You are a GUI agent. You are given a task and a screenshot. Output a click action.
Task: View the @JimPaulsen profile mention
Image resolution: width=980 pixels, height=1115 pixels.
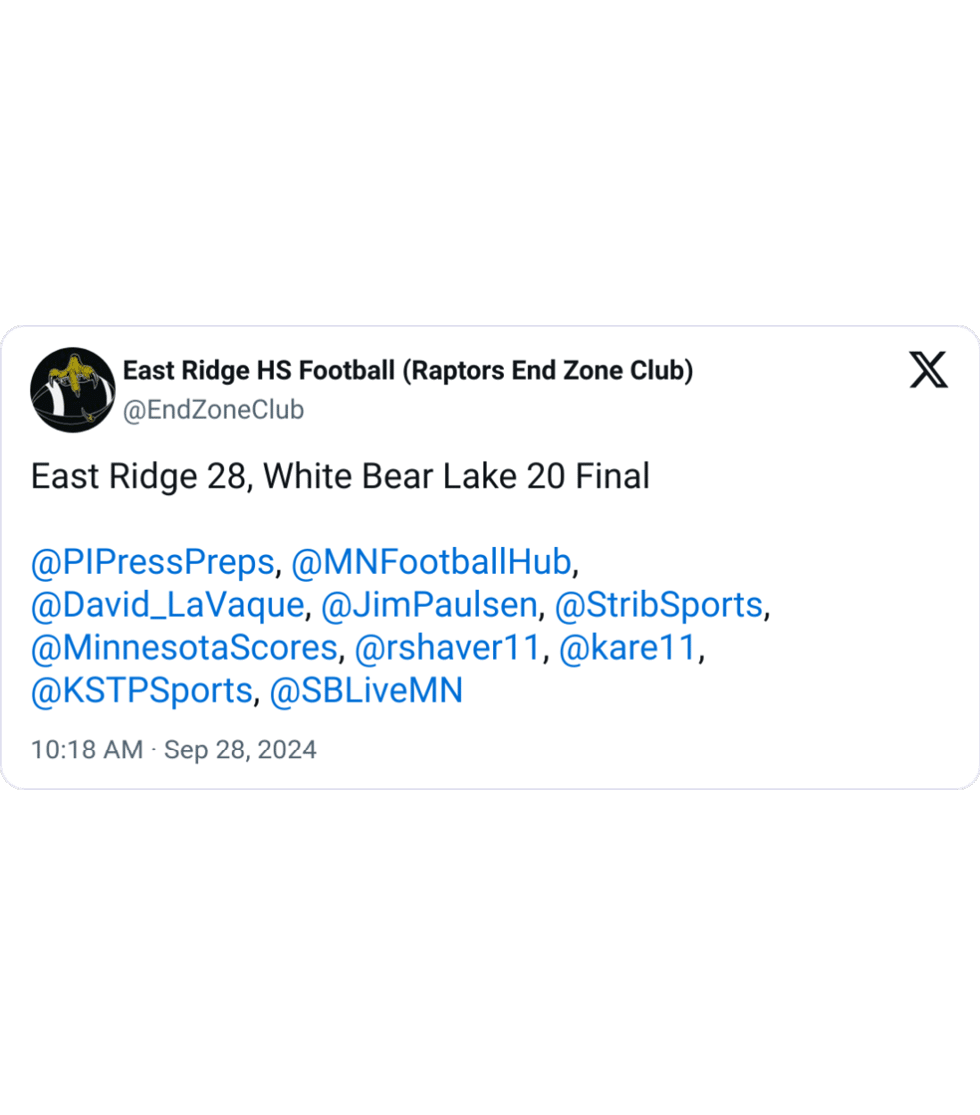click(x=429, y=606)
